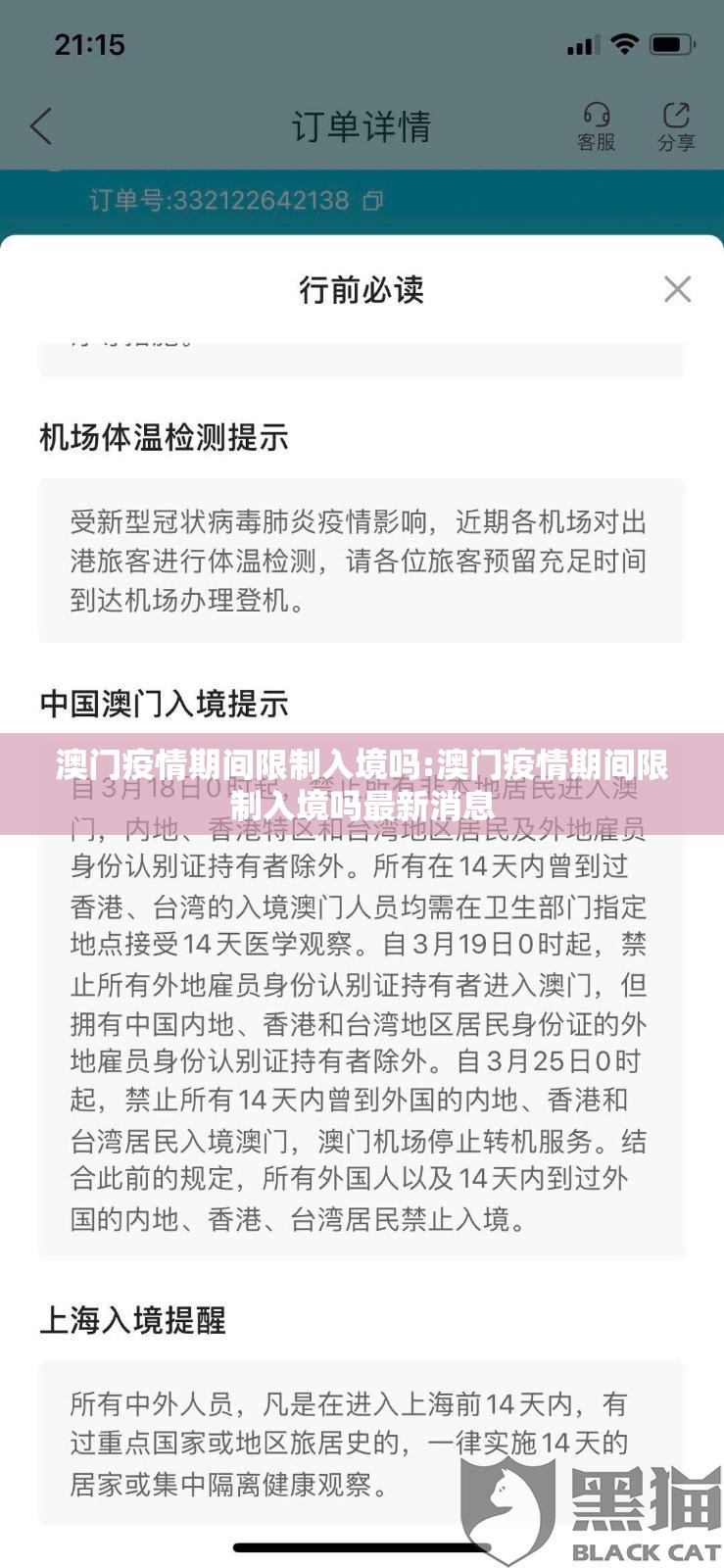Tap the 机场体温检测提示 section heading
724x1568 pixels.
(164, 437)
